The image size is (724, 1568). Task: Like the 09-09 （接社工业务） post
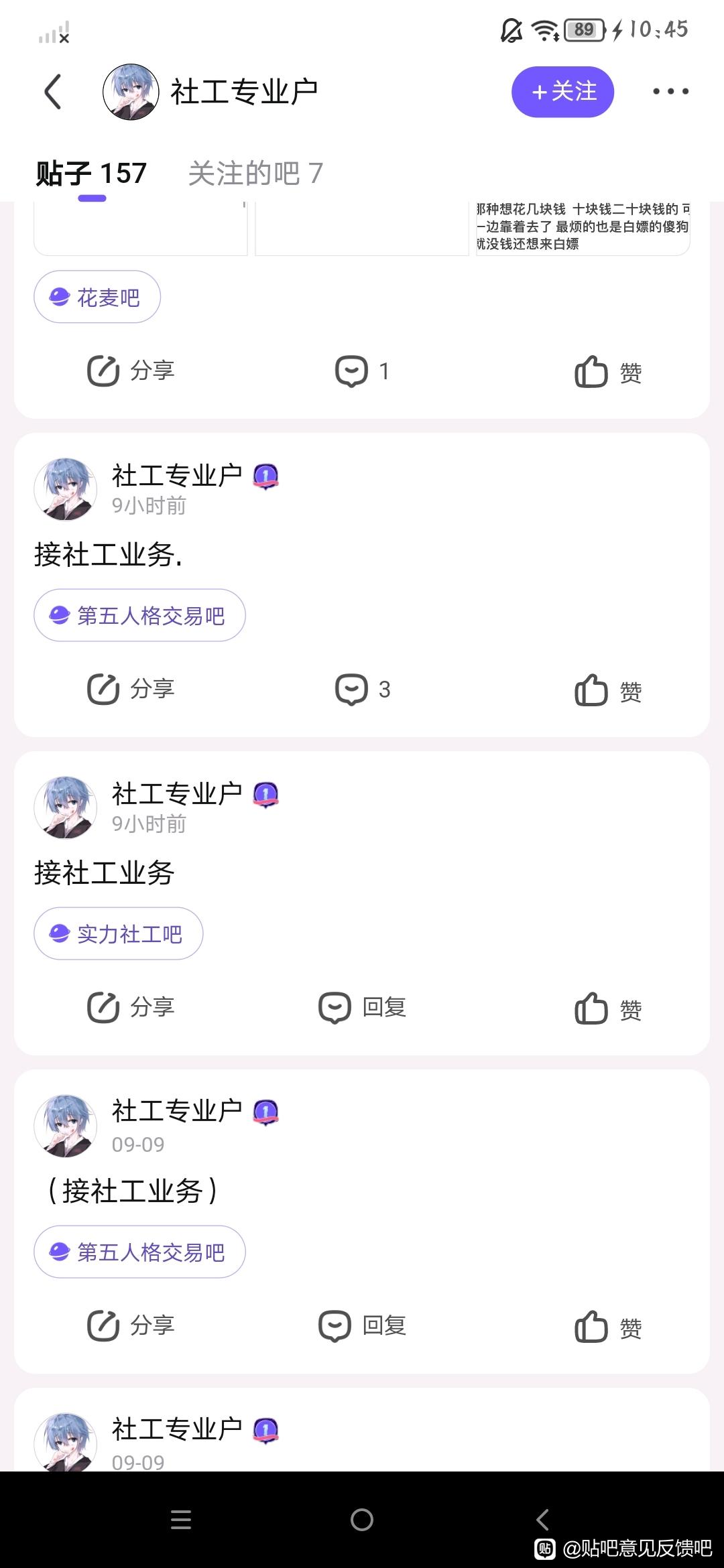pos(608,1327)
